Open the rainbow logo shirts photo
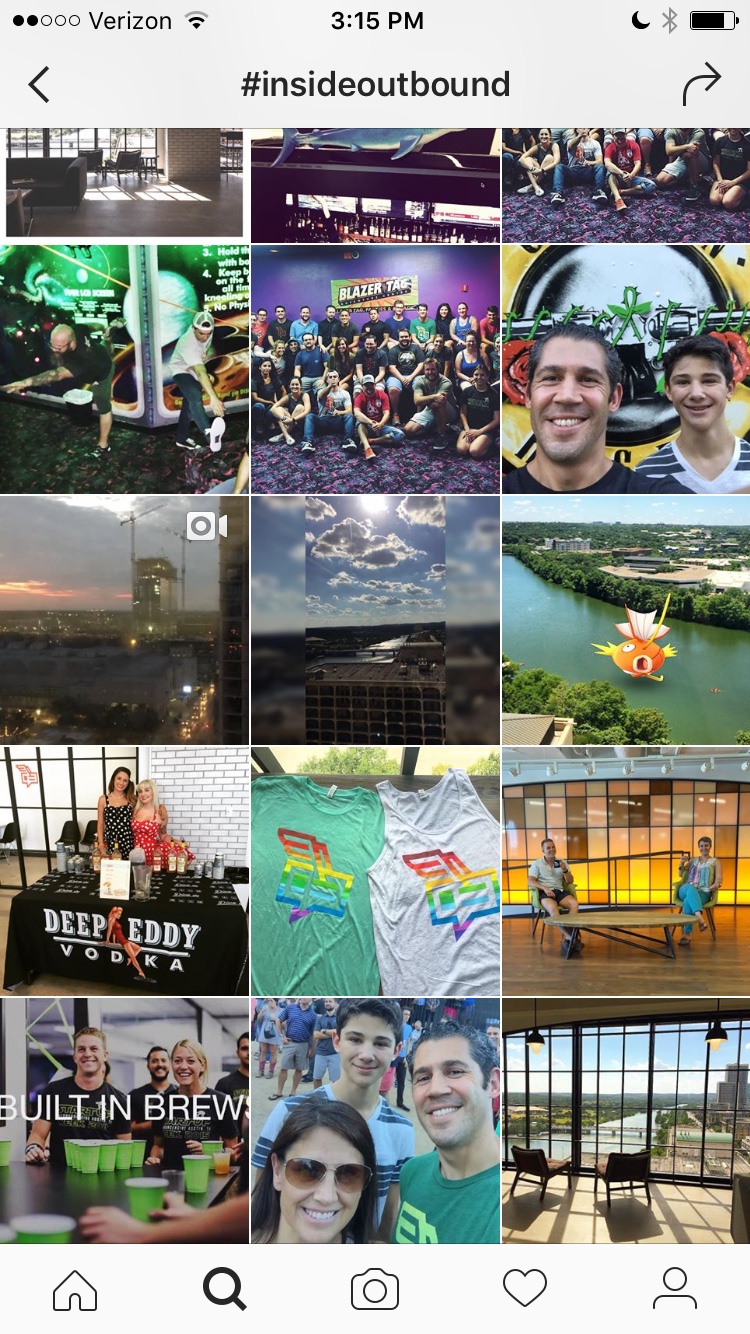The image size is (750, 1334). pos(375,870)
